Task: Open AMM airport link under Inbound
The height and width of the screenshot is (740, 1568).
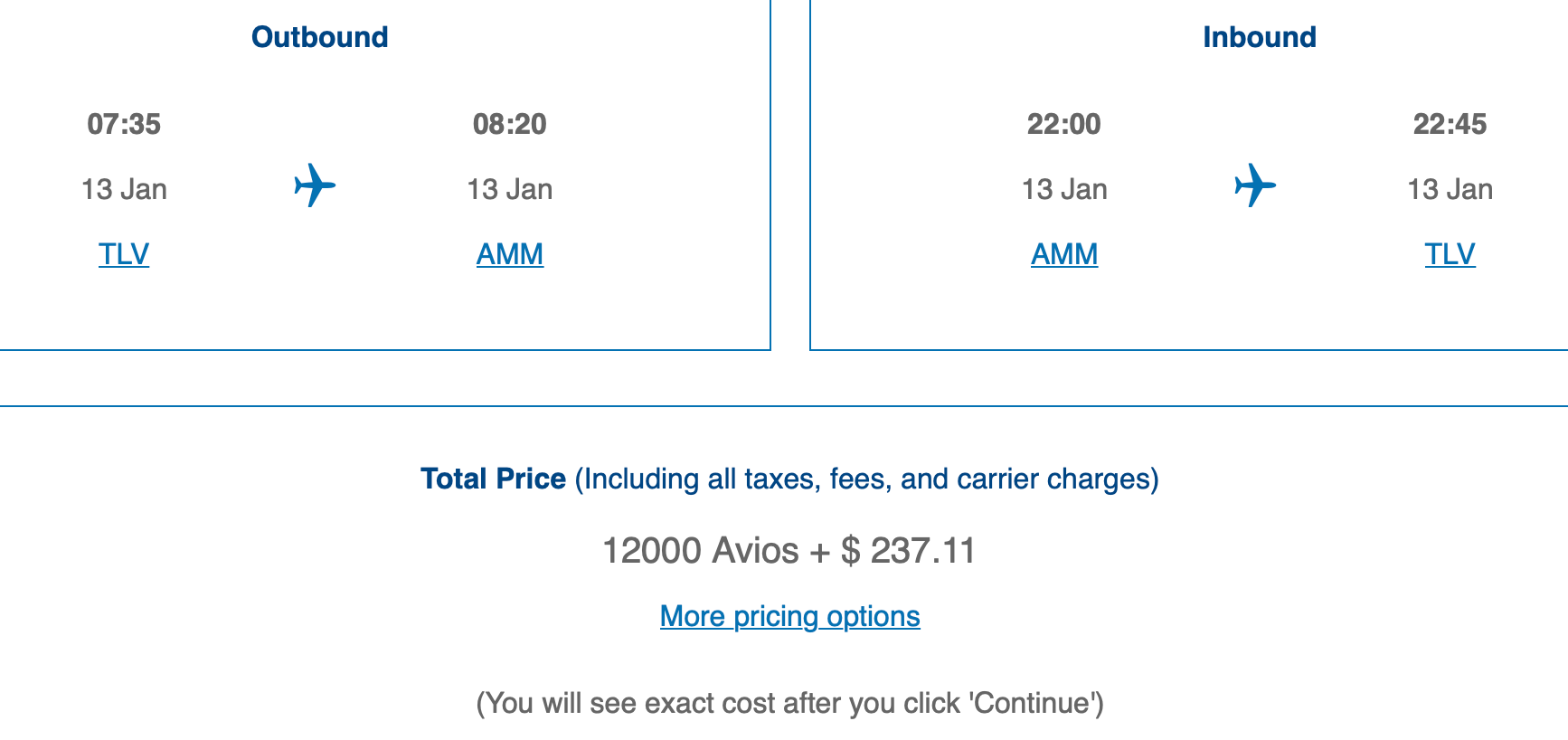Action: pos(1064,254)
